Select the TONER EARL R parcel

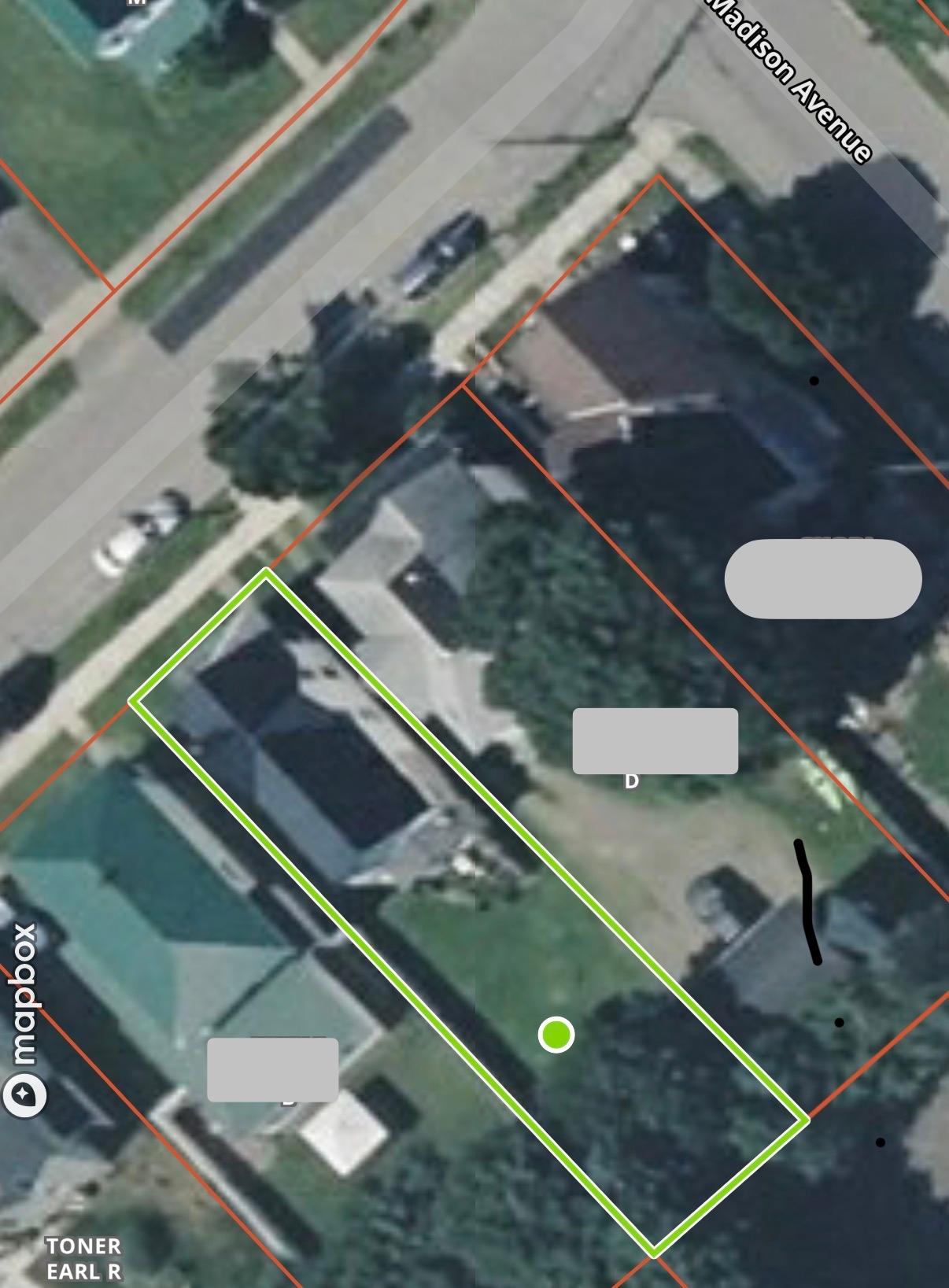pyautogui.click(x=83, y=1258)
